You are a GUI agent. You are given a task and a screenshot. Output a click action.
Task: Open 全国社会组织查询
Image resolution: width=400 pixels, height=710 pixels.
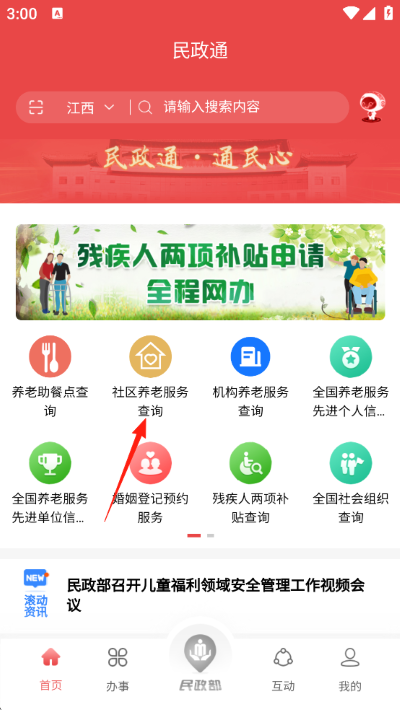pyautogui.click(x=351, y=483)
